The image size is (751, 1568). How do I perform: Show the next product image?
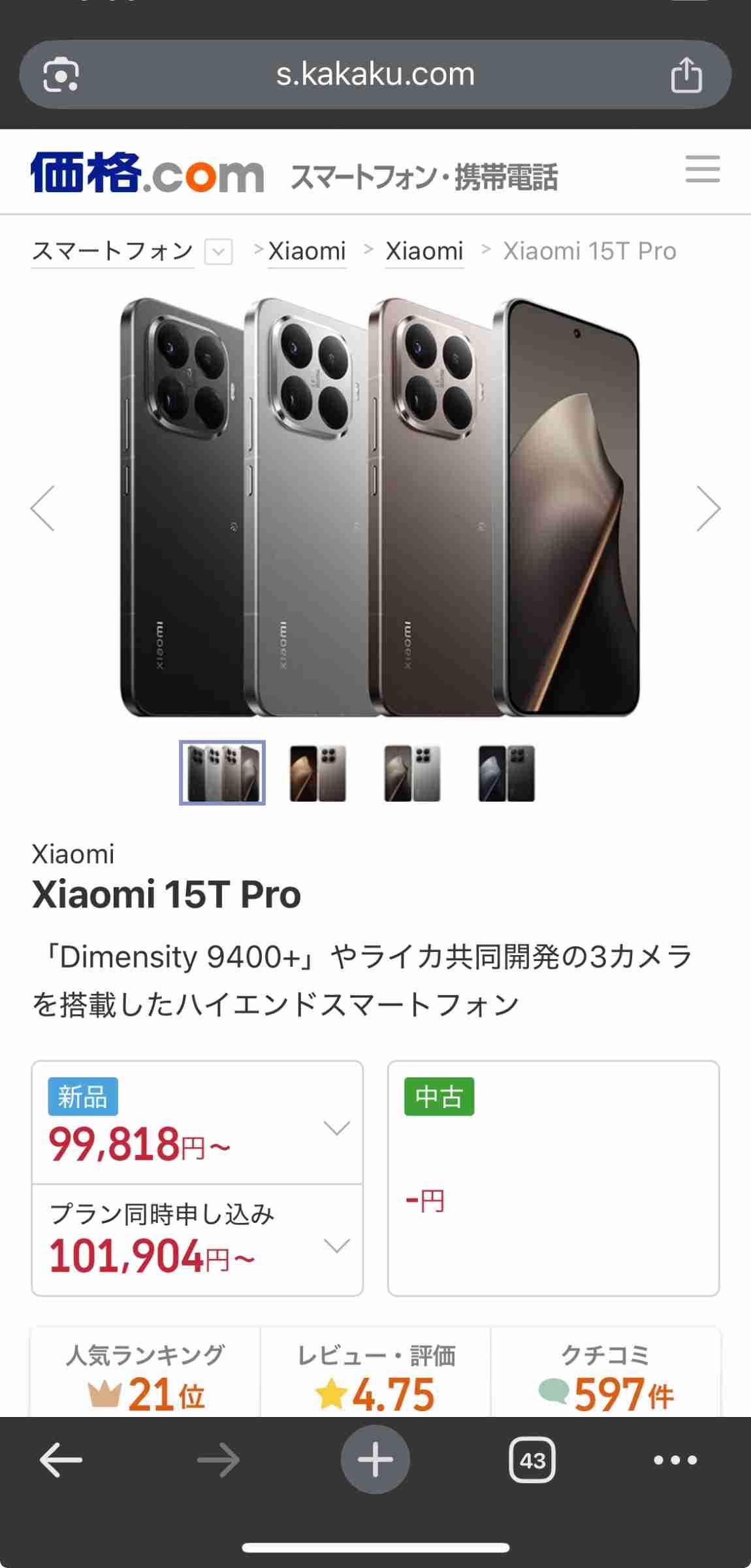point(708,508)
